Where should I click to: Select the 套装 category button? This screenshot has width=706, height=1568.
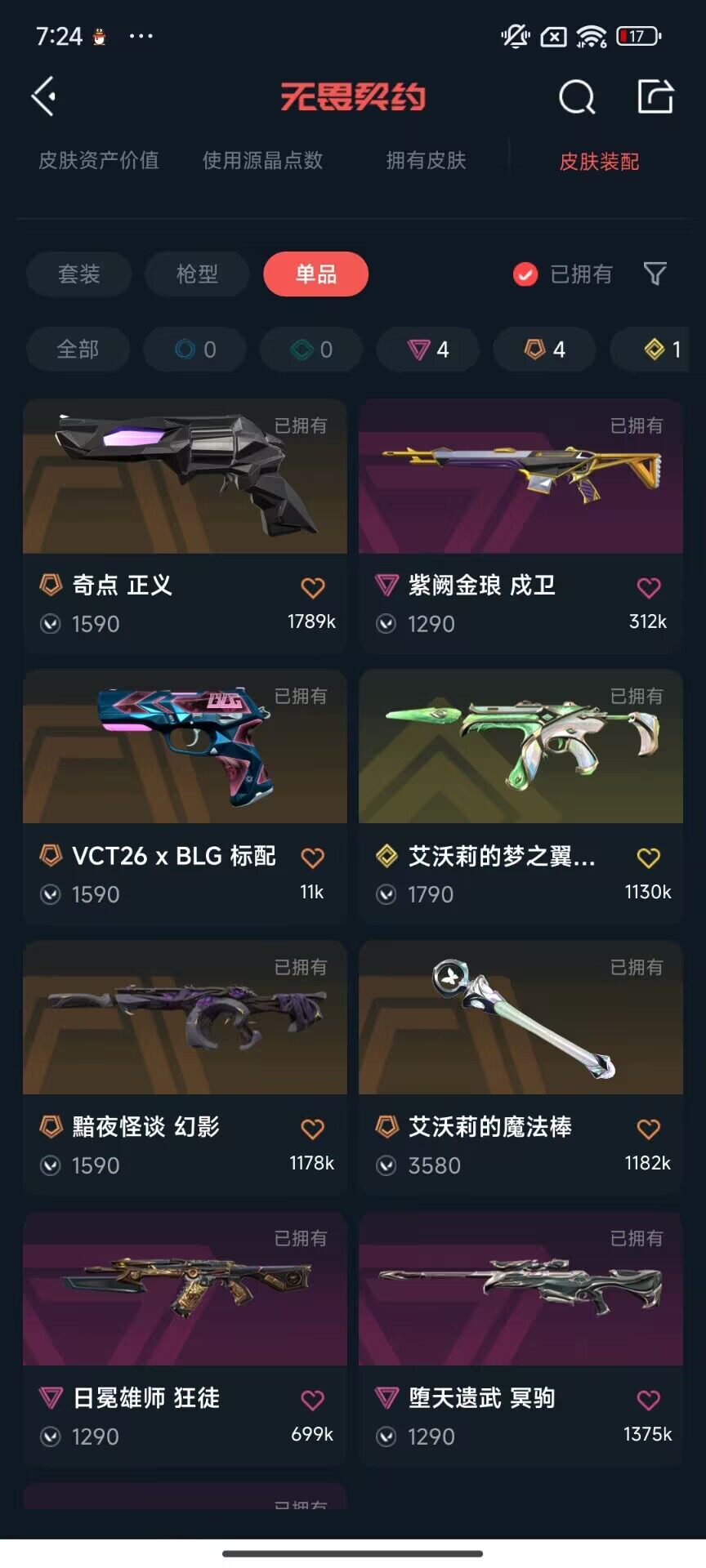[x=78, y=274]
